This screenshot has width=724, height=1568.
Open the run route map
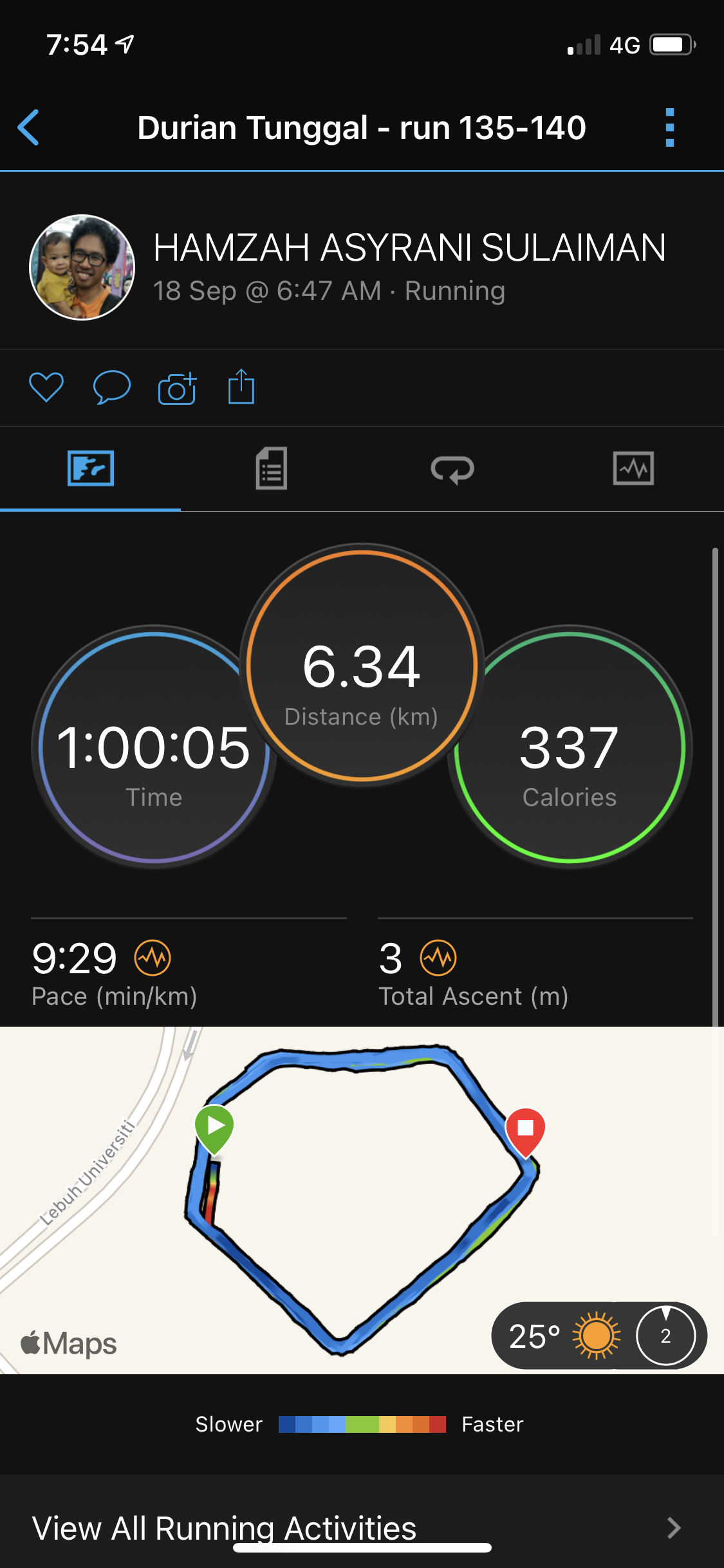pos(360,1197)
